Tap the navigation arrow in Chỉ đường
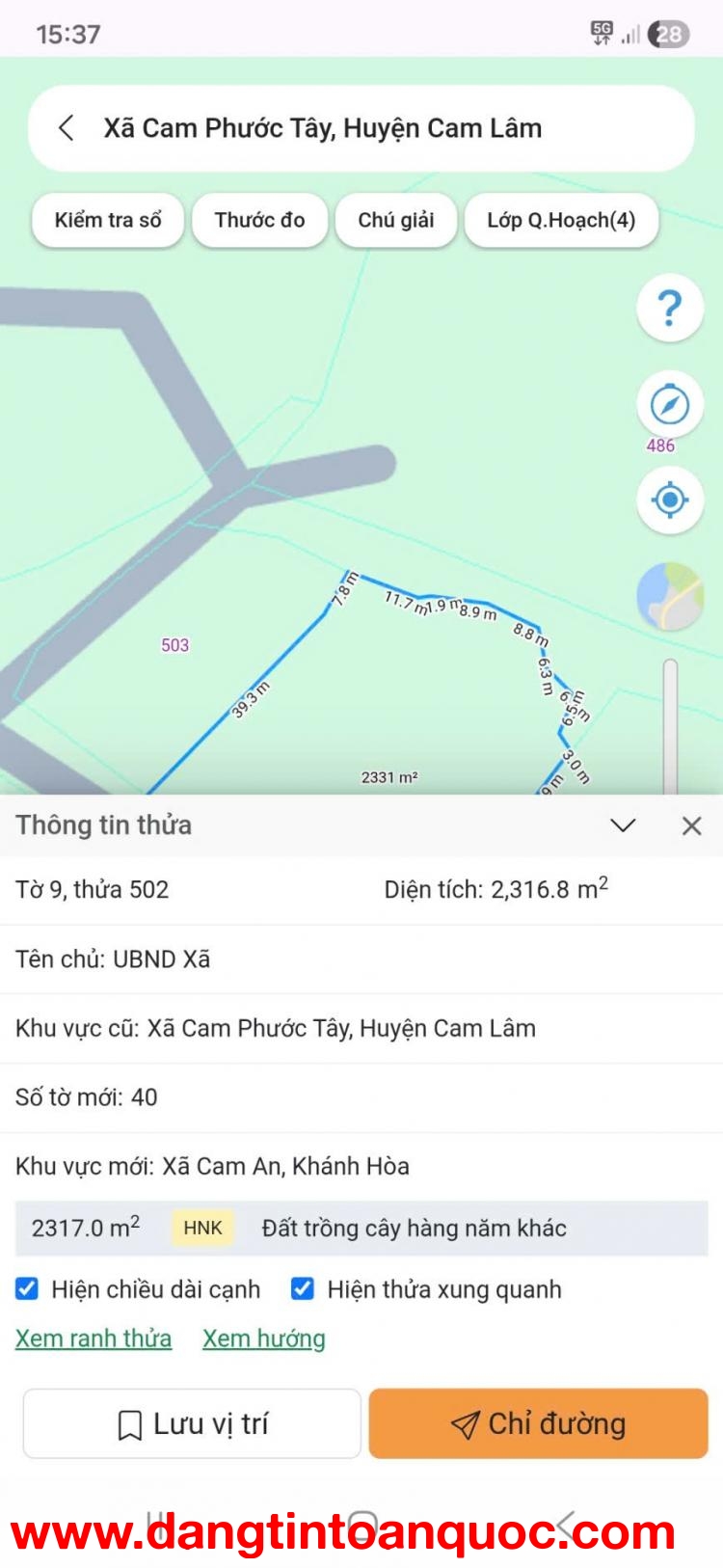This screenshot has width=723, height=1568. [x=467, y=1422]
